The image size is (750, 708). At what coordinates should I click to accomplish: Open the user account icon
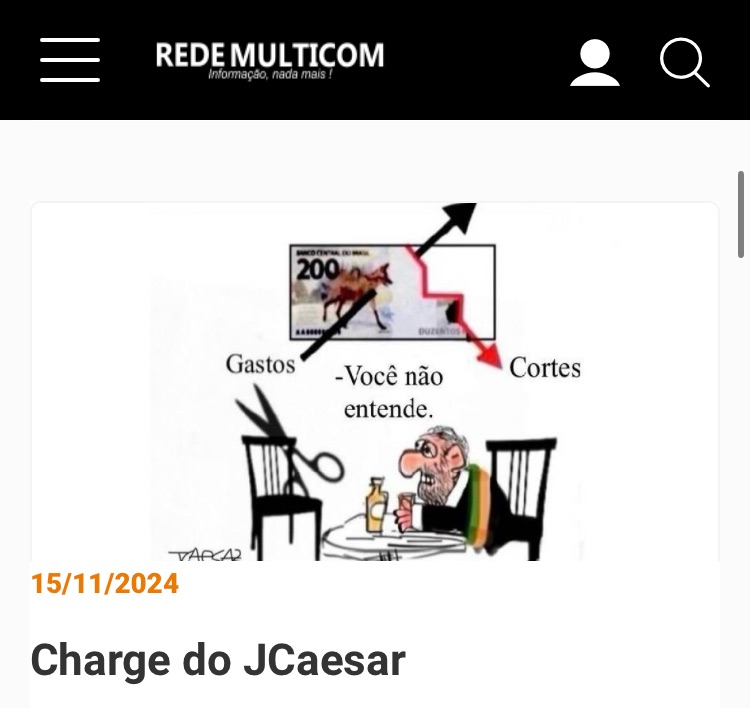tap(595, 63)
